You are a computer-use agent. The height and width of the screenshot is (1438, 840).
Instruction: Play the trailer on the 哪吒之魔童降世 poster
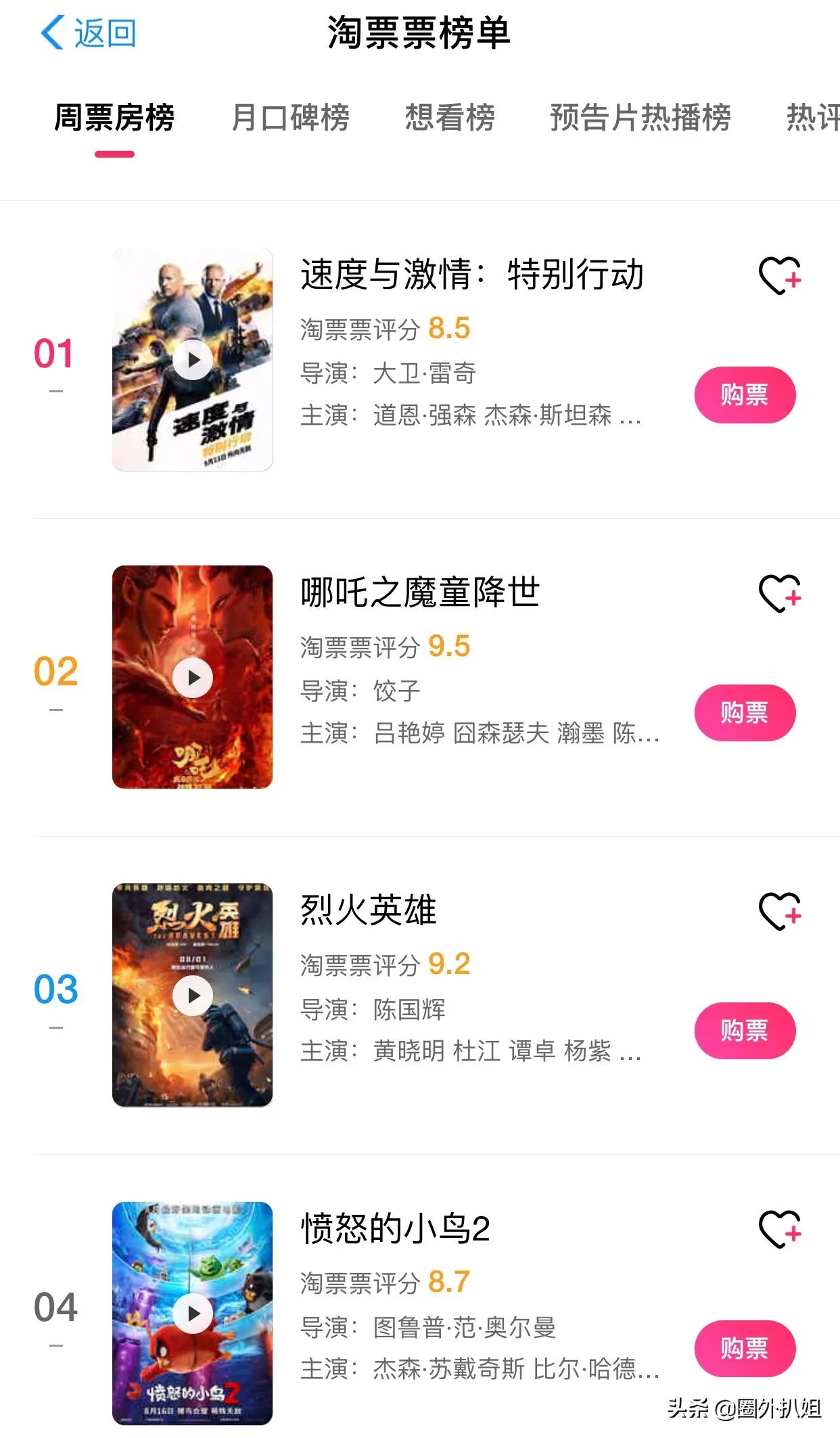193,677
